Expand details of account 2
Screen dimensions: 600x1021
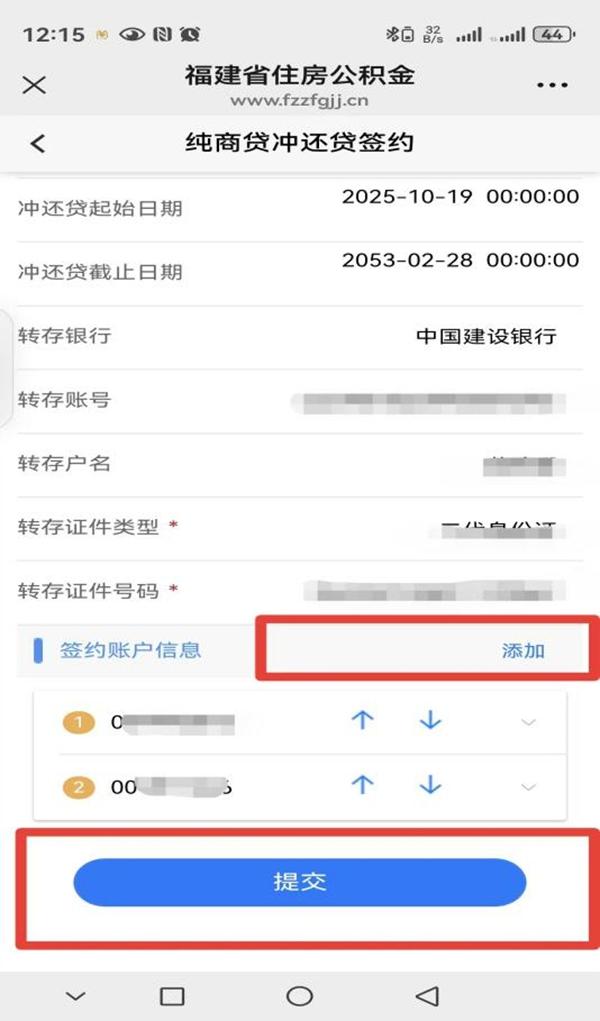pyautogui.click(x=529, y=787)
